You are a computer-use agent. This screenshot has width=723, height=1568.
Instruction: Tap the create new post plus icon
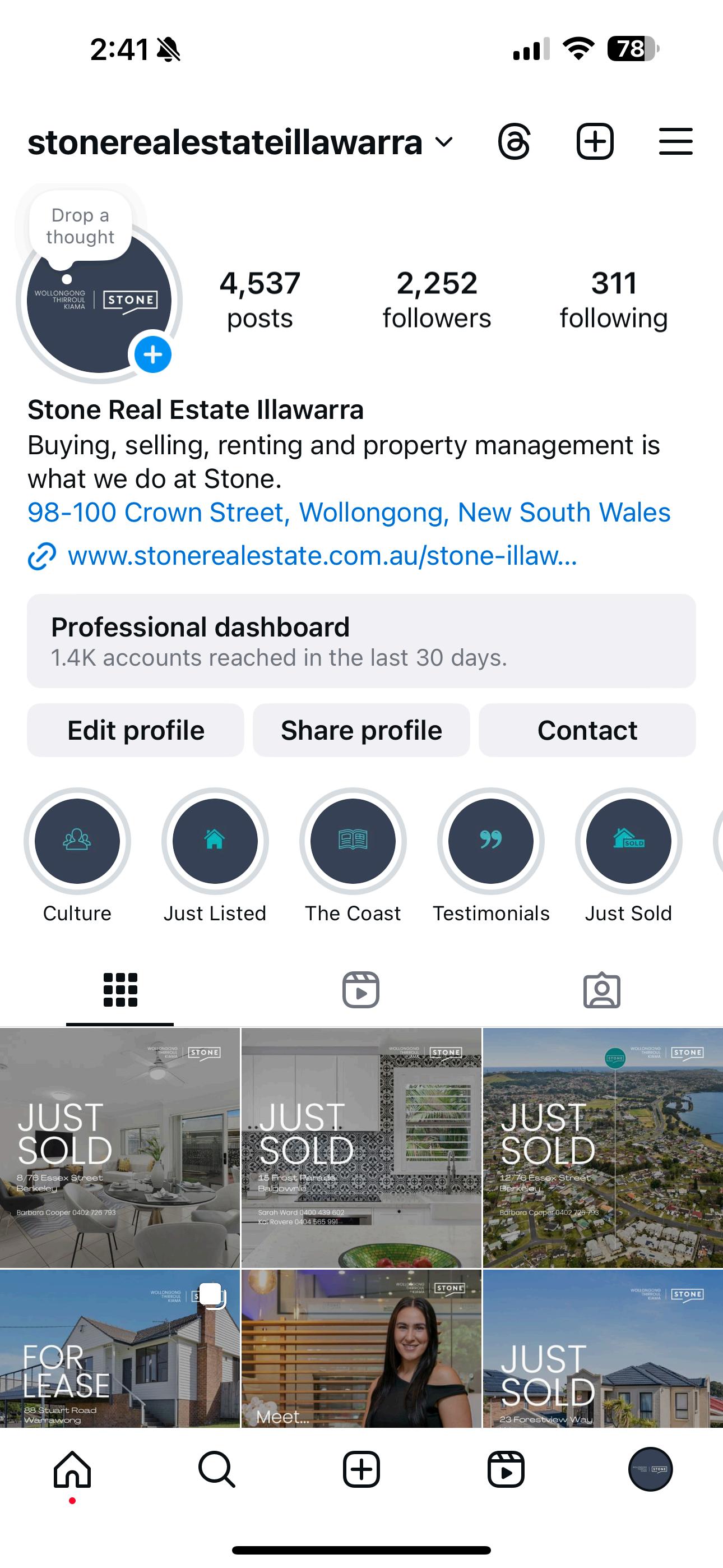[x=595, y=142]
